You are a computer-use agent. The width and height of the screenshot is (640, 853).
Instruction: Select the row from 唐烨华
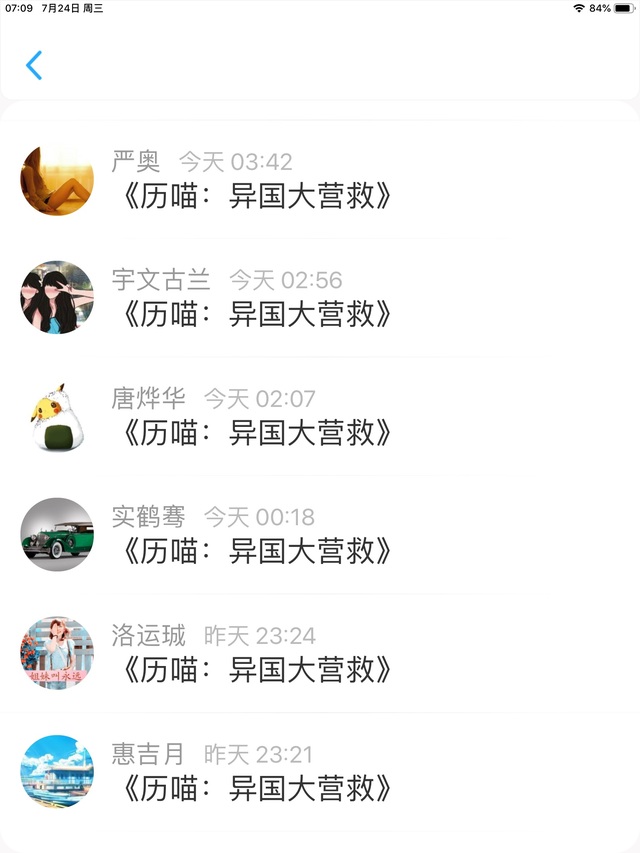pos(255,431)
